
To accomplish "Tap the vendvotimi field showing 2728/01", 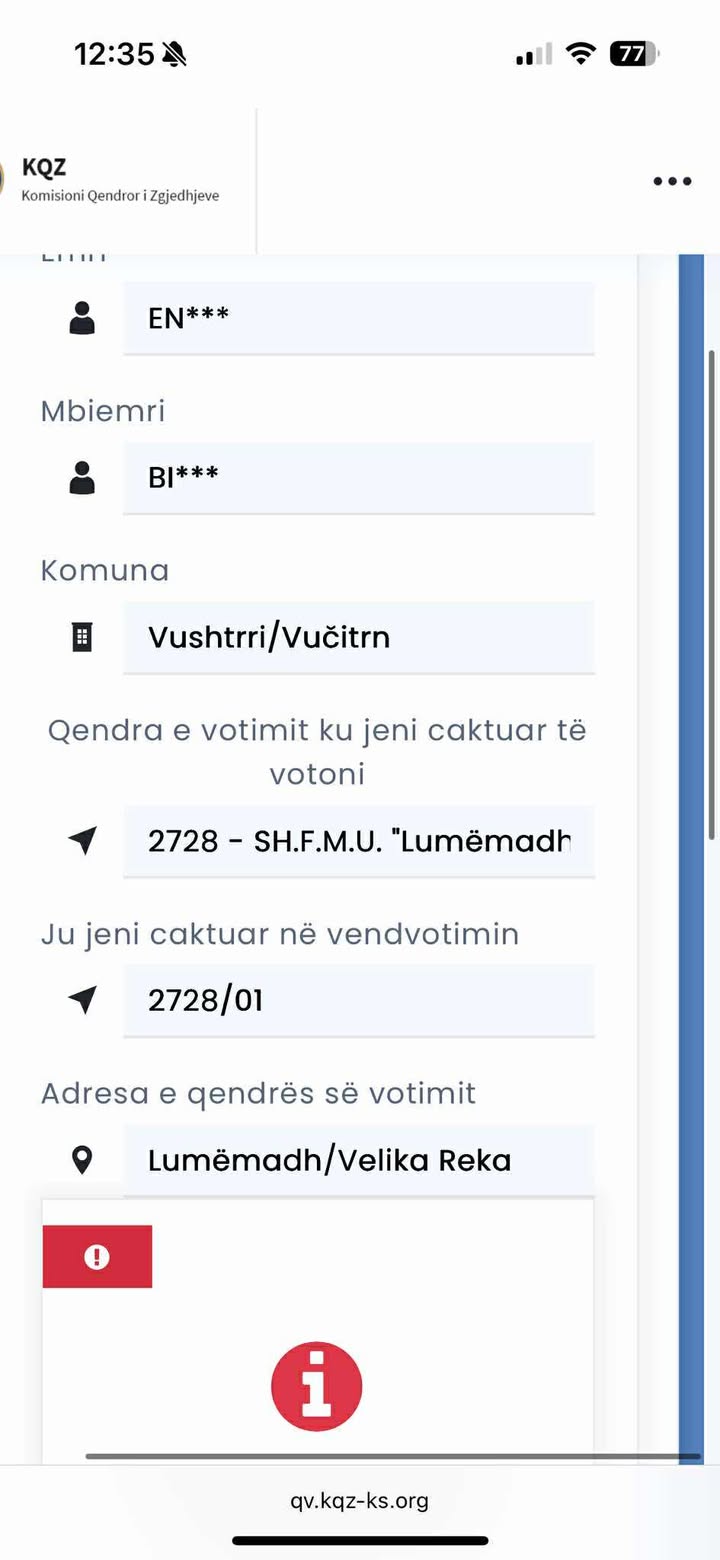I will pyautogui.click(x=358, y=1000).
